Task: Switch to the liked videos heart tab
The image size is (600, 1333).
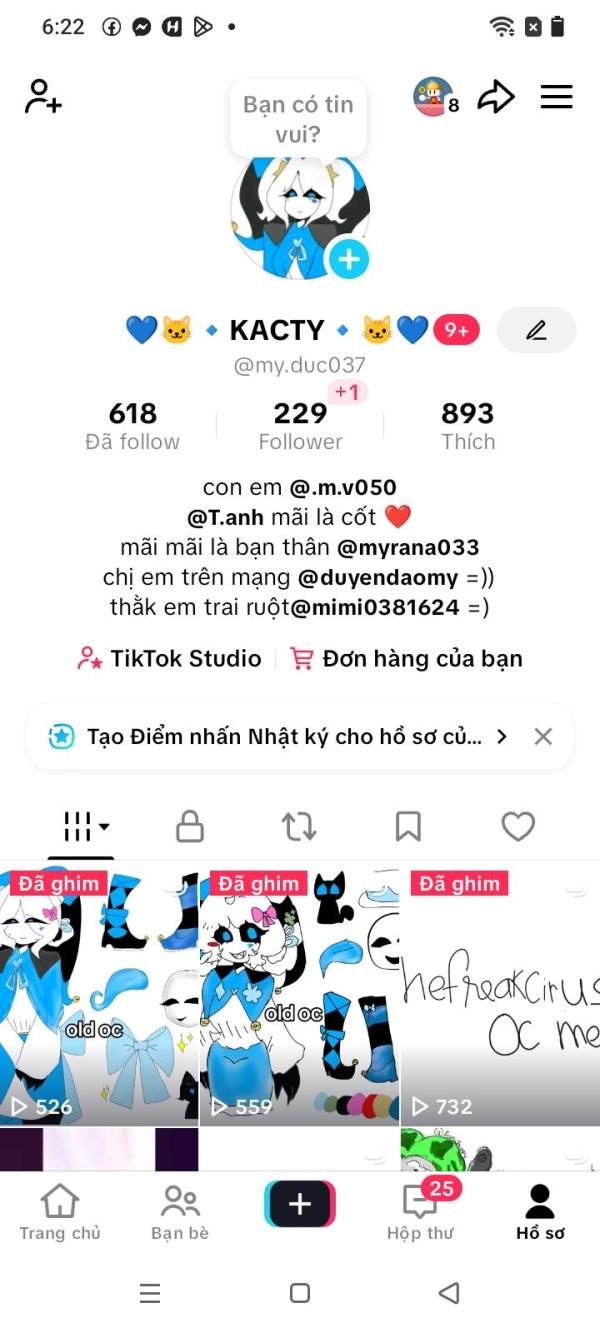Action: point(518,827)
